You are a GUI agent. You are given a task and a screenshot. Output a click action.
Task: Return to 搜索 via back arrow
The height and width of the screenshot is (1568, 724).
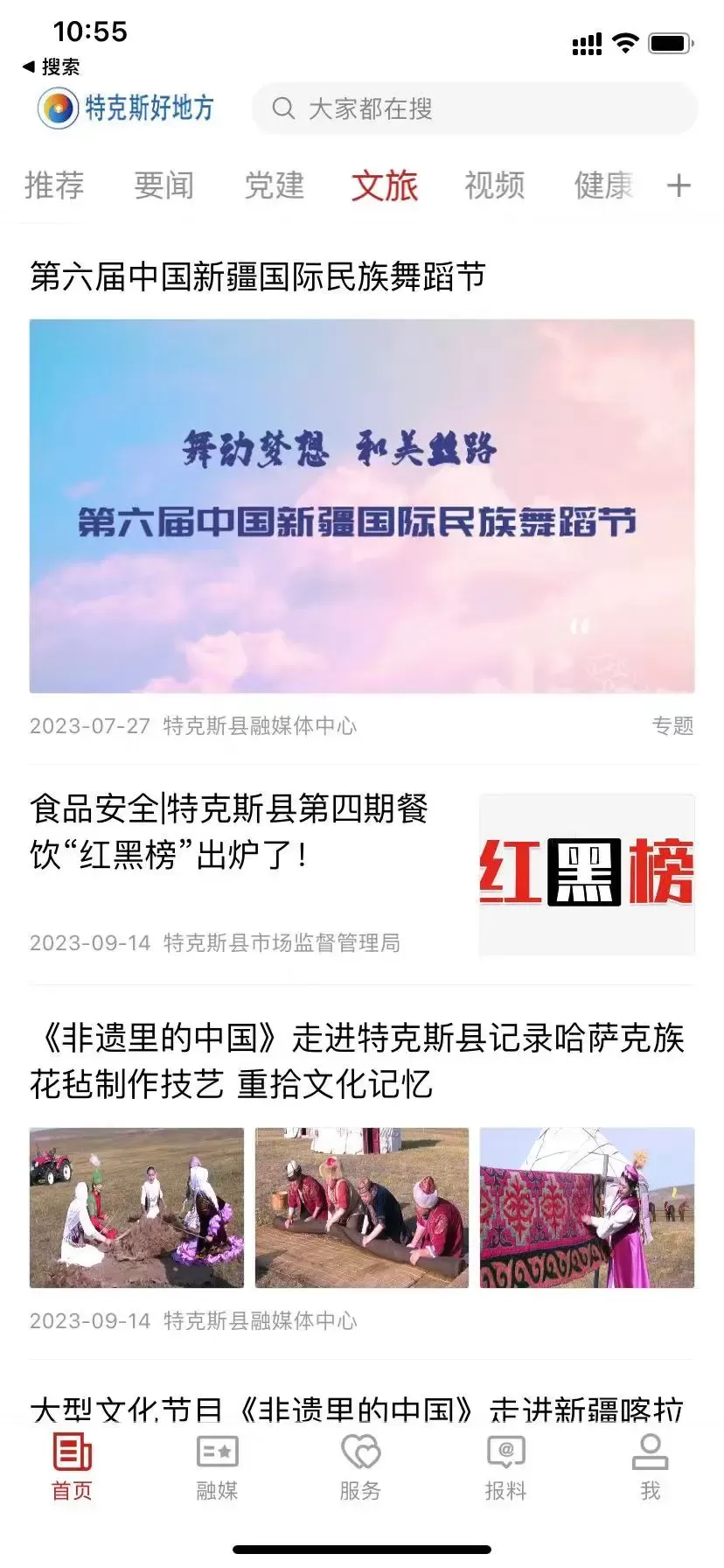click(51, 66)
